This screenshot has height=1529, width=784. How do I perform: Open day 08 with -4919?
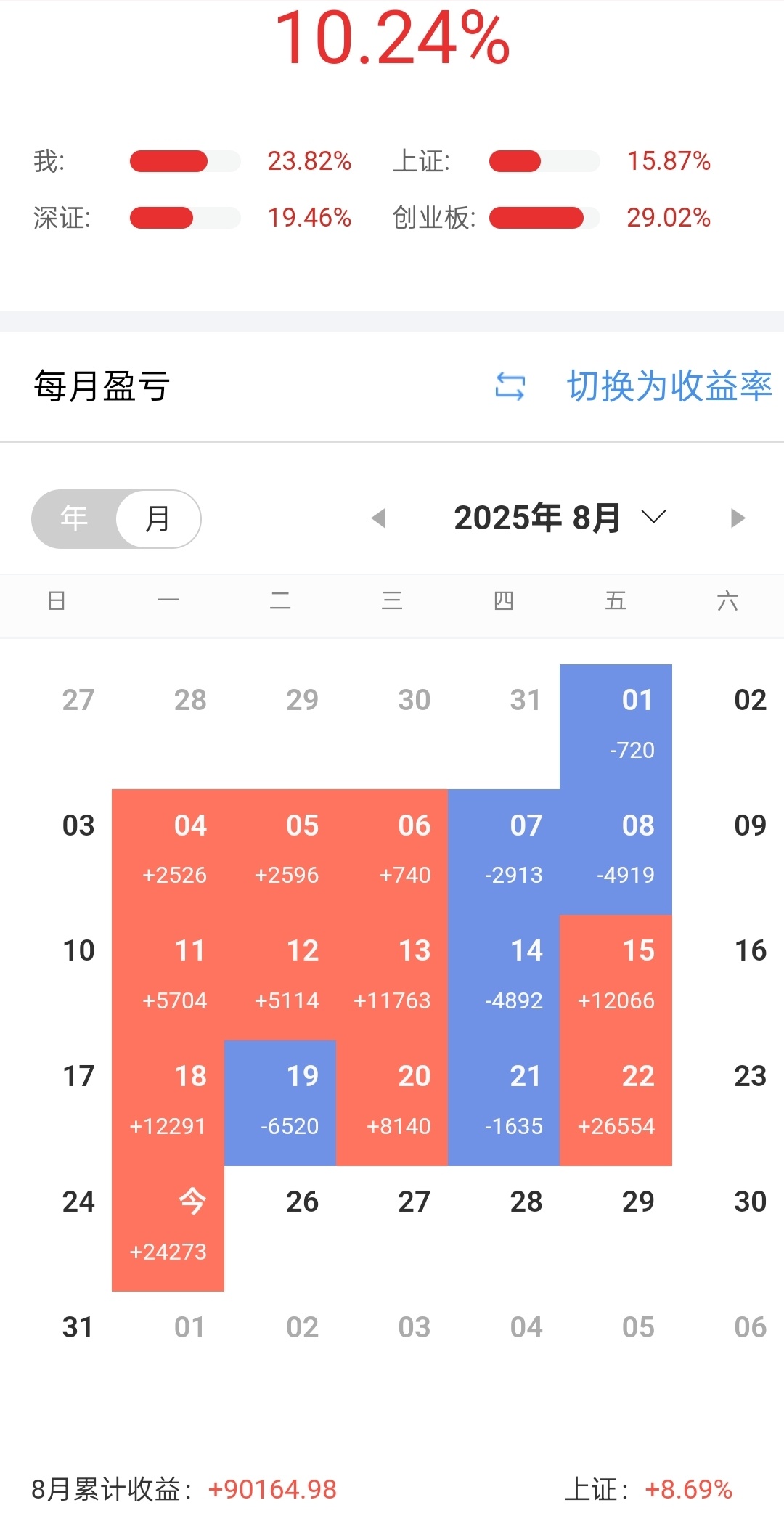tap(616, 852)
